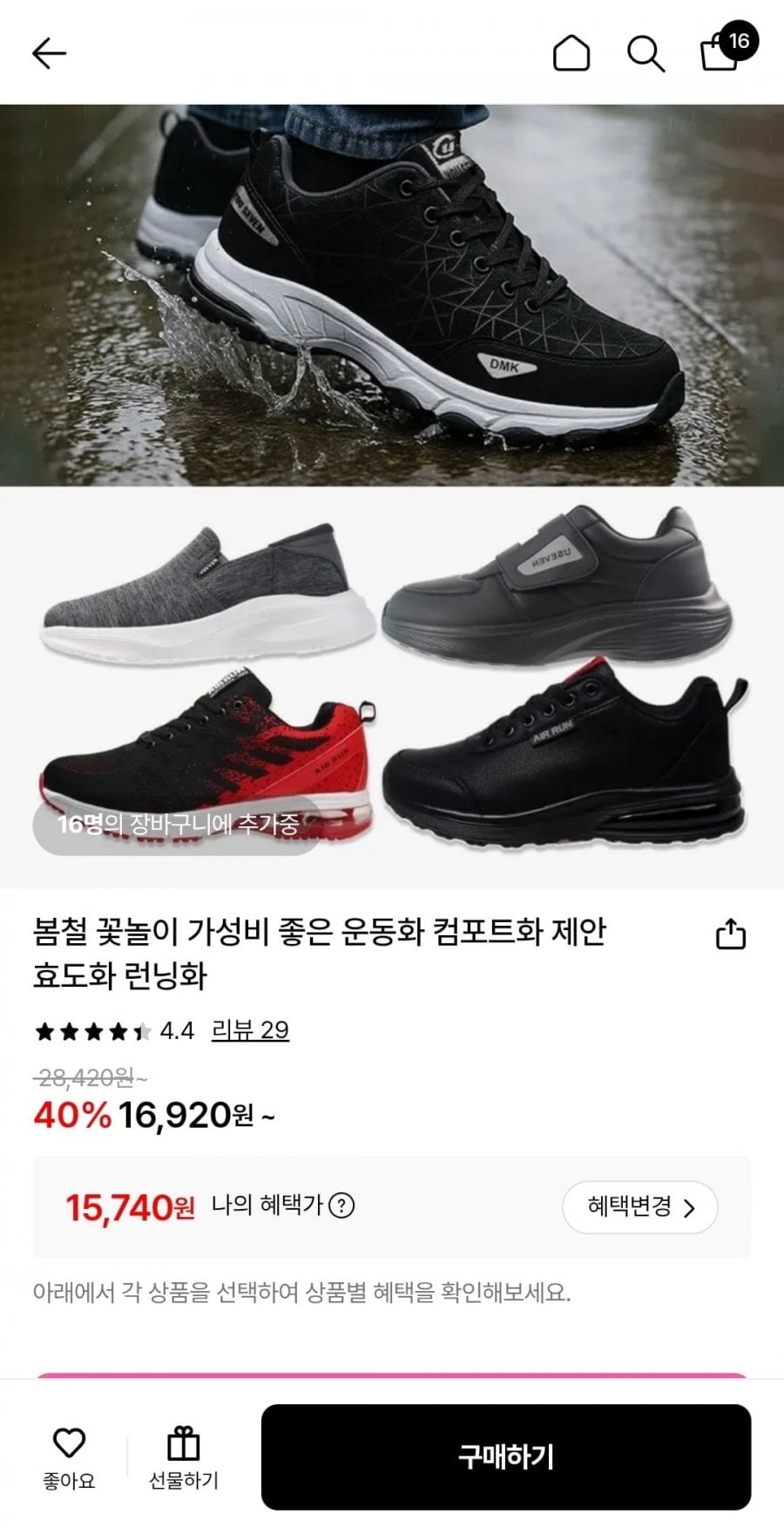Open the home icon in the top bar
This screenshot has width=784, height=1535.
pyautogui.click(x=571, y=54)
